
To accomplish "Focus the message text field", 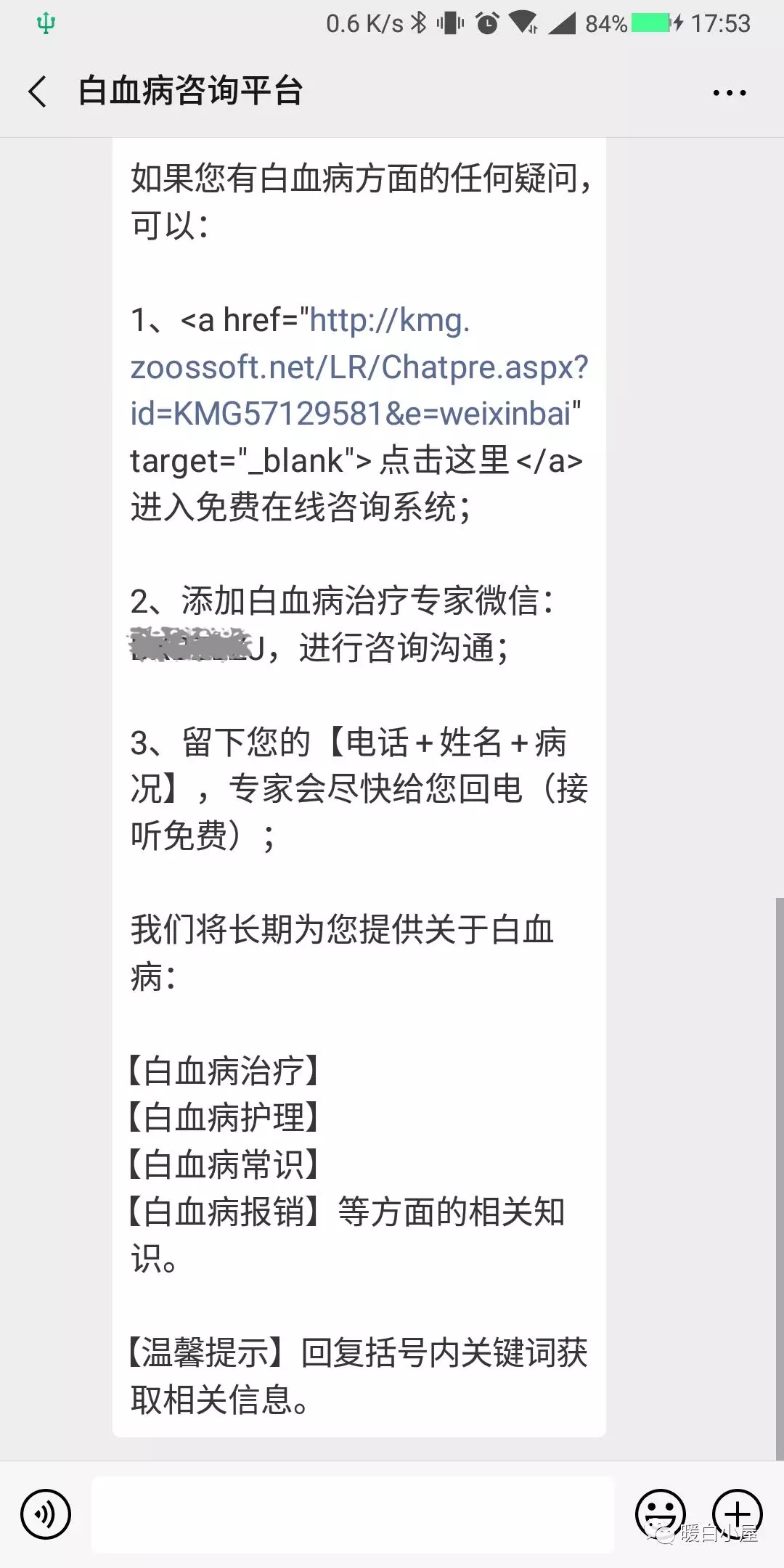I will click(353, 1514).
